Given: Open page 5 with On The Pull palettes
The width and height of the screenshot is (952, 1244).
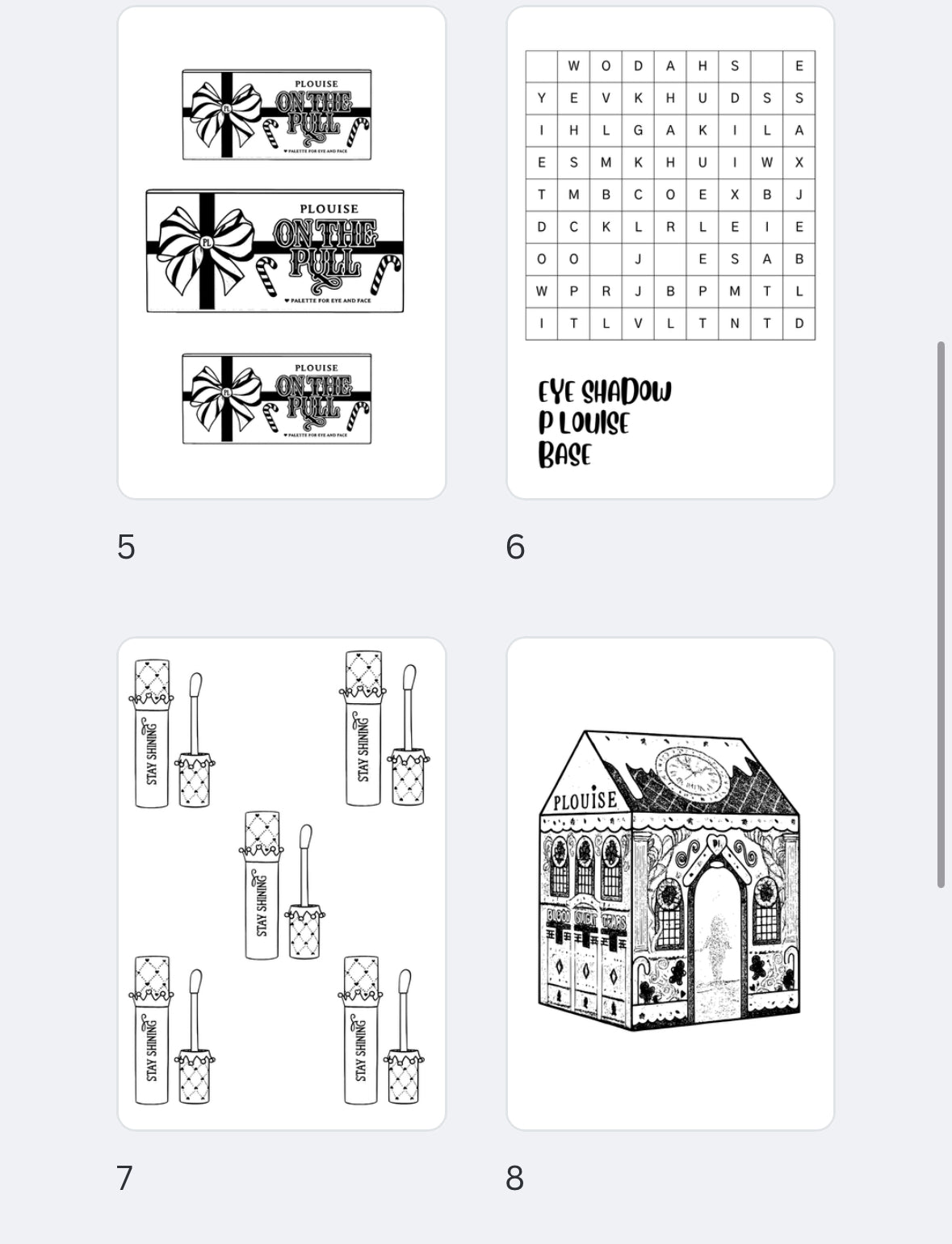Looking at the screenshot, I should (282, 253).
